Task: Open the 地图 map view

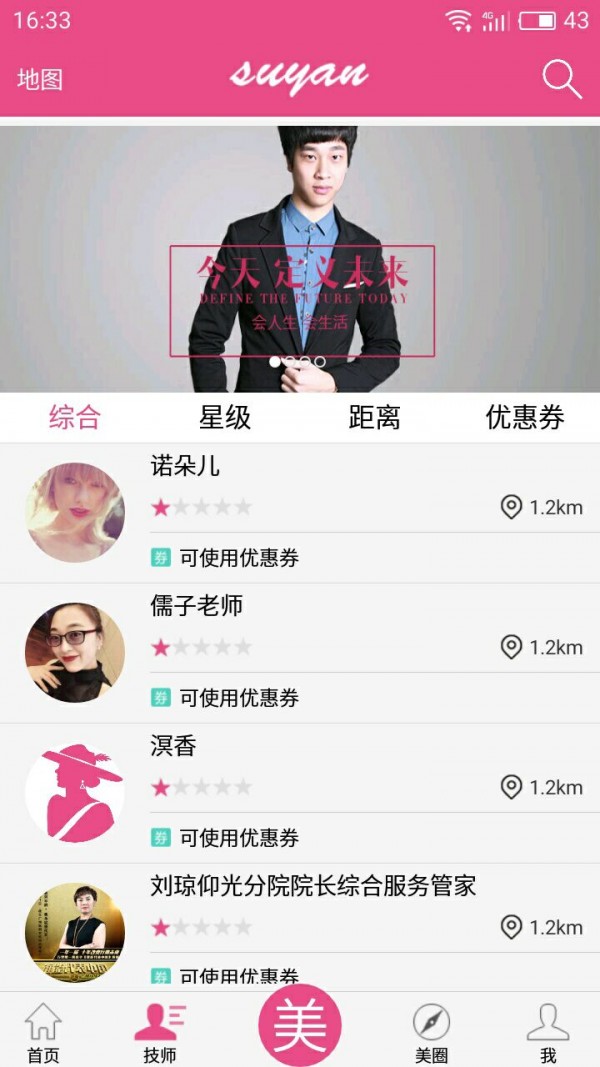Action: (x=40, y=80)
